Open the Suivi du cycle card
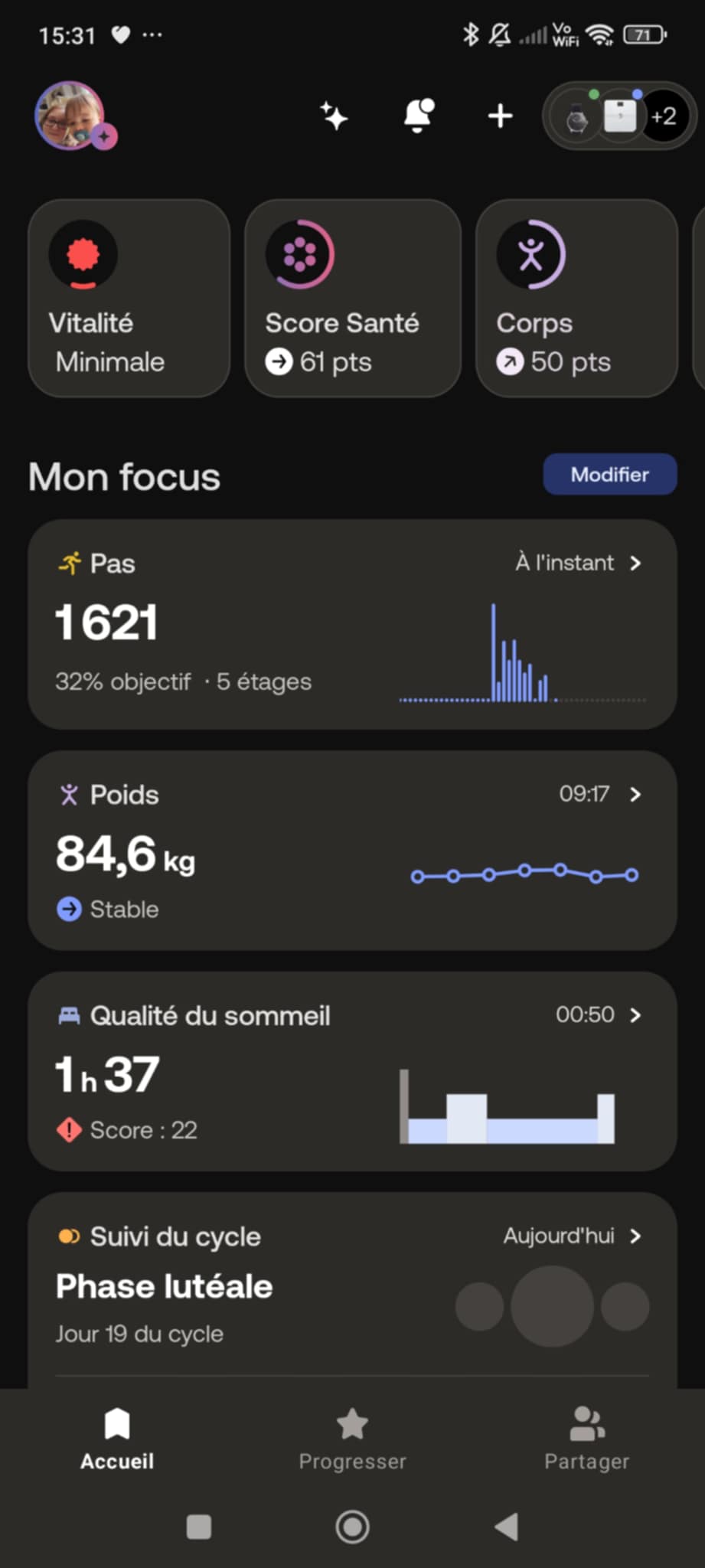The image size is (705, 1568). coord(352,1286)
